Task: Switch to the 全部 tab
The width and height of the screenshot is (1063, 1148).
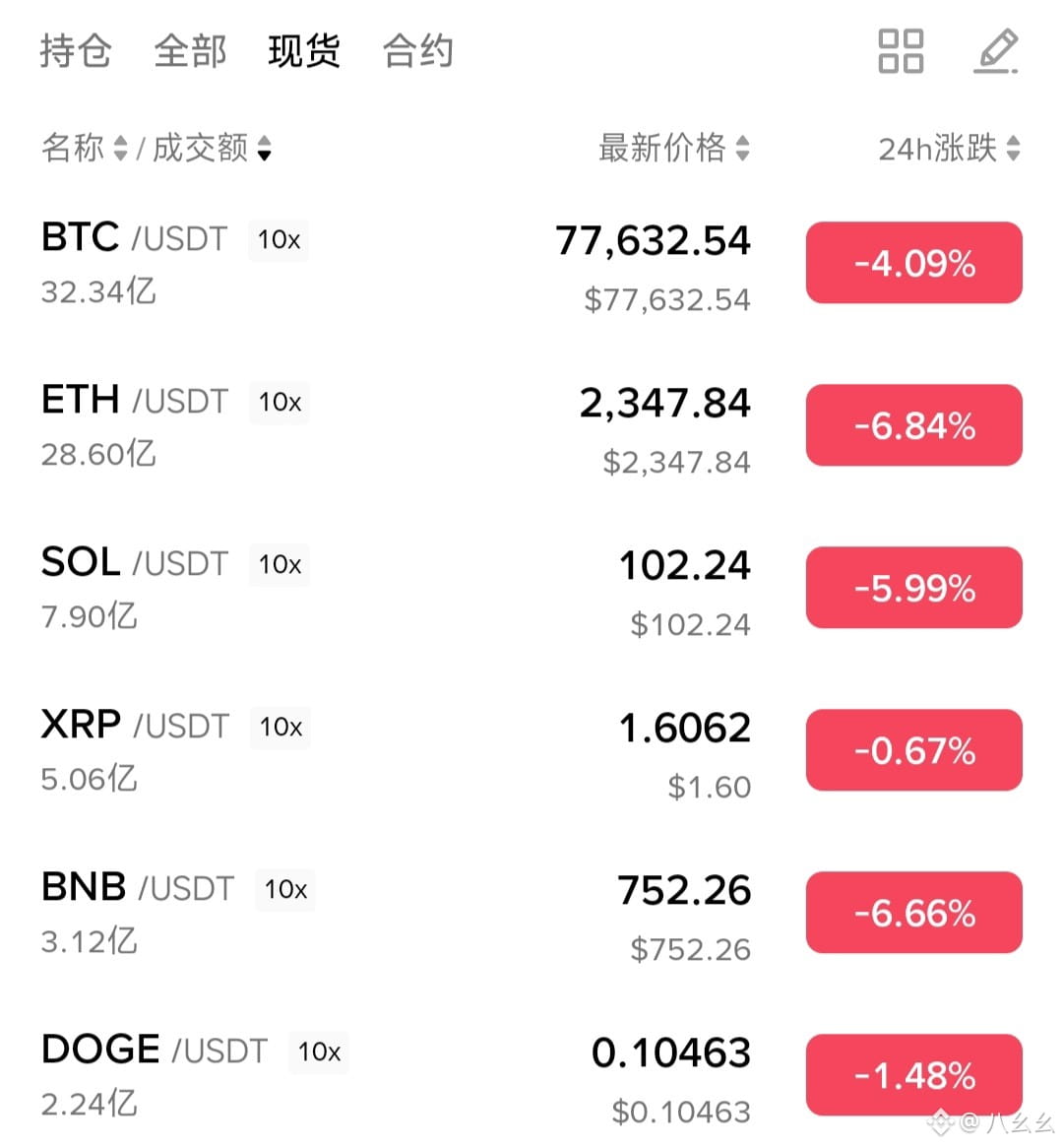Action: tap(190, 51)
